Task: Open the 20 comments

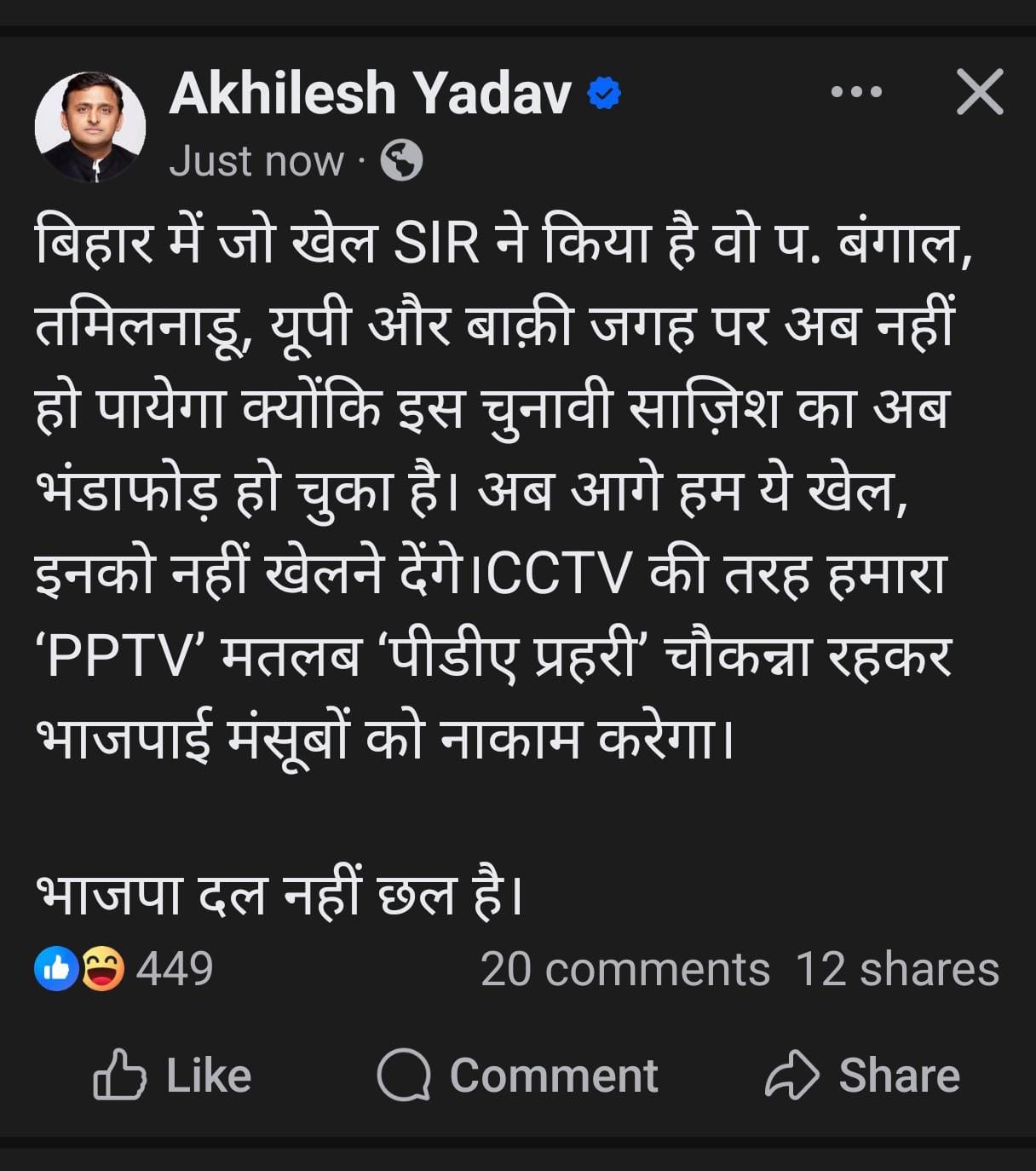Action: pyautogui.click(x=624, y=969)
